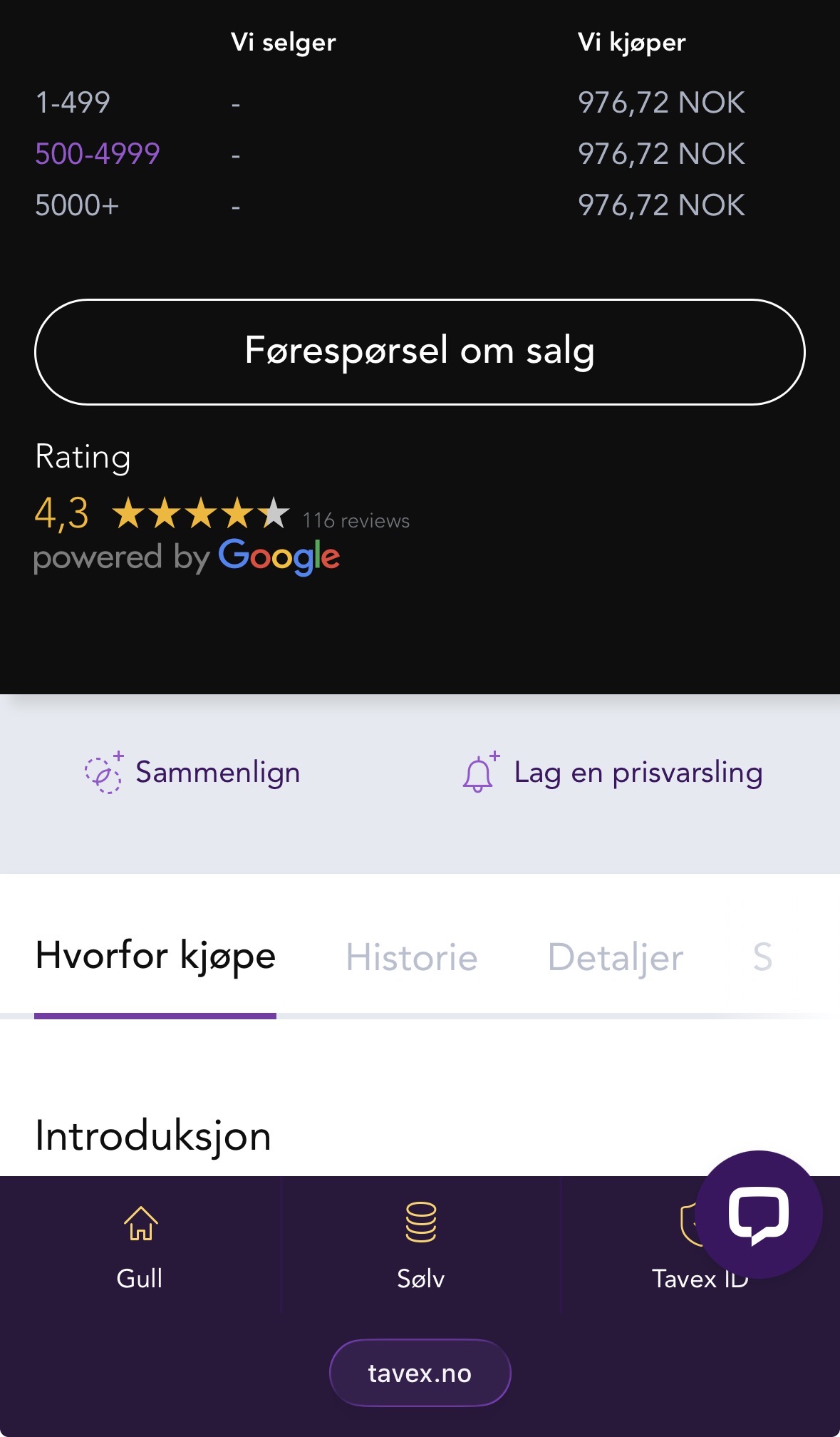The height and width of the screenshot is (1437, 840).
Task: Open the live chat bubble
Action: (x=758, y=1215)
